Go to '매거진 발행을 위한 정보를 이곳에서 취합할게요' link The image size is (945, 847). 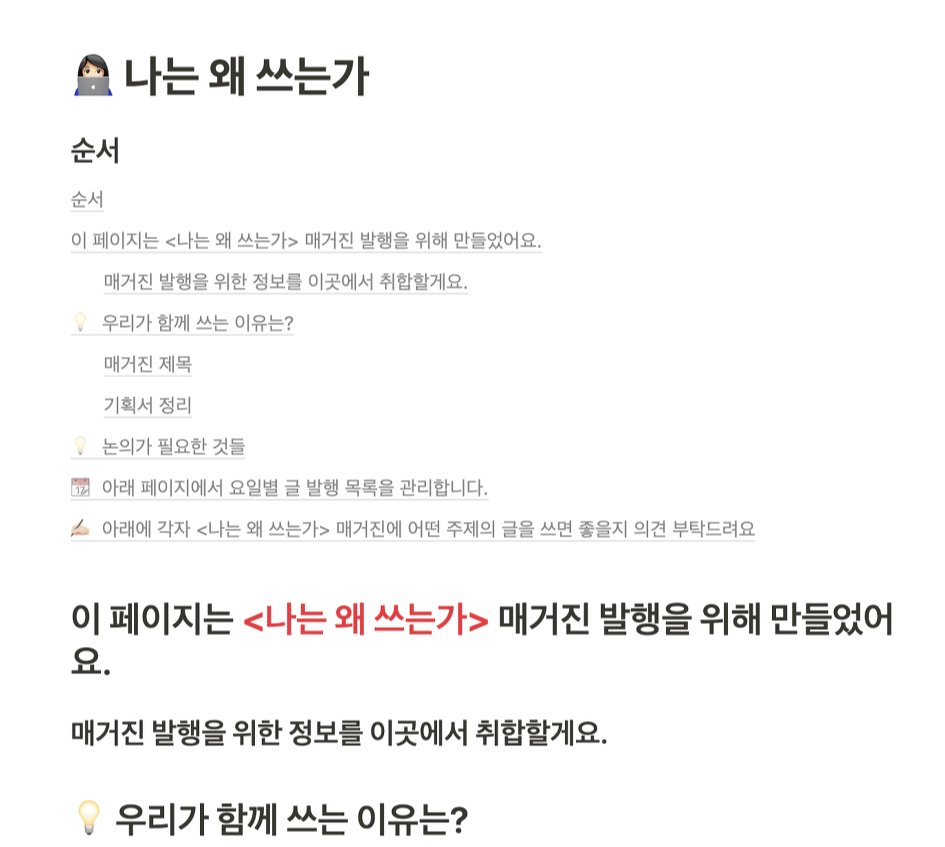(286, 282)
